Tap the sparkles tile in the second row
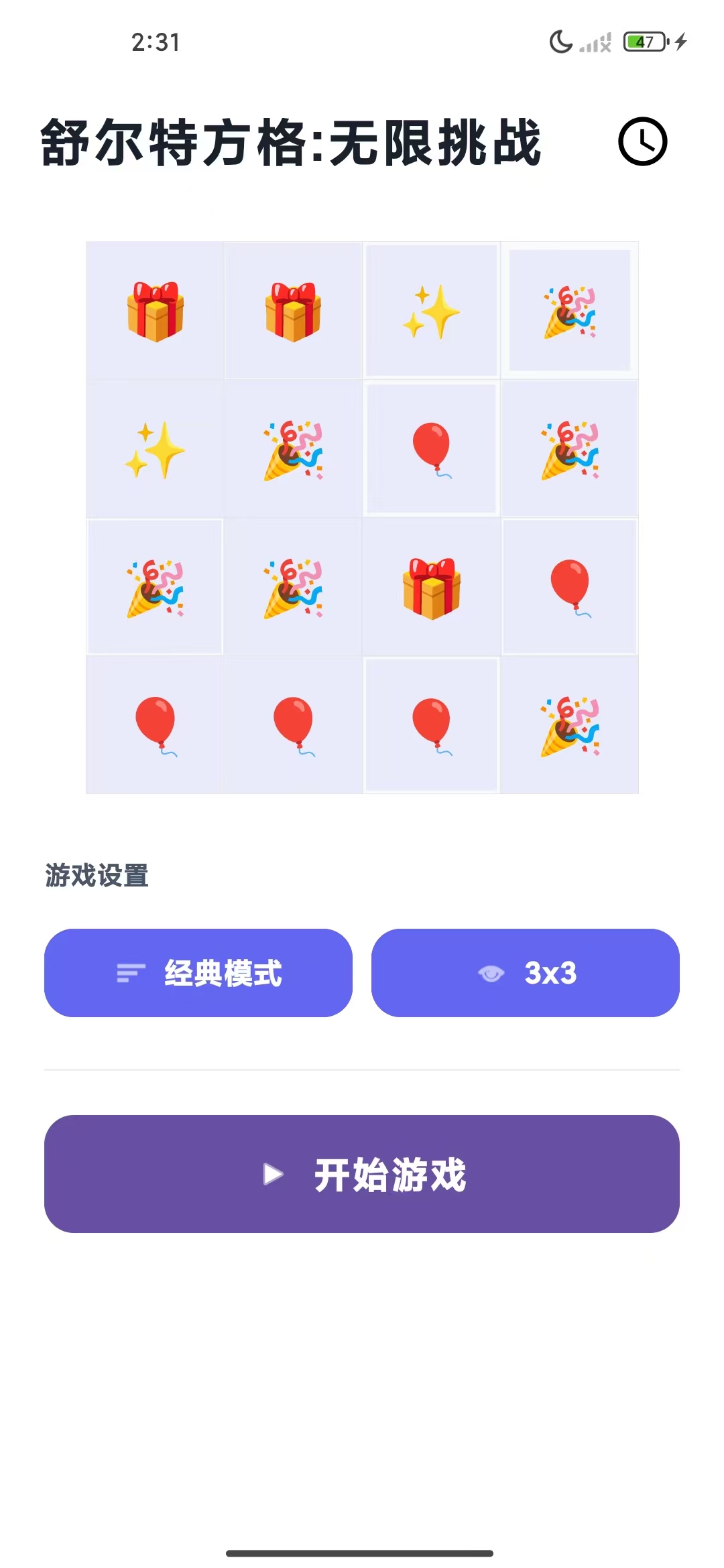The height and width of the screenshot is (1568, 724). click(x=156, y=449)
